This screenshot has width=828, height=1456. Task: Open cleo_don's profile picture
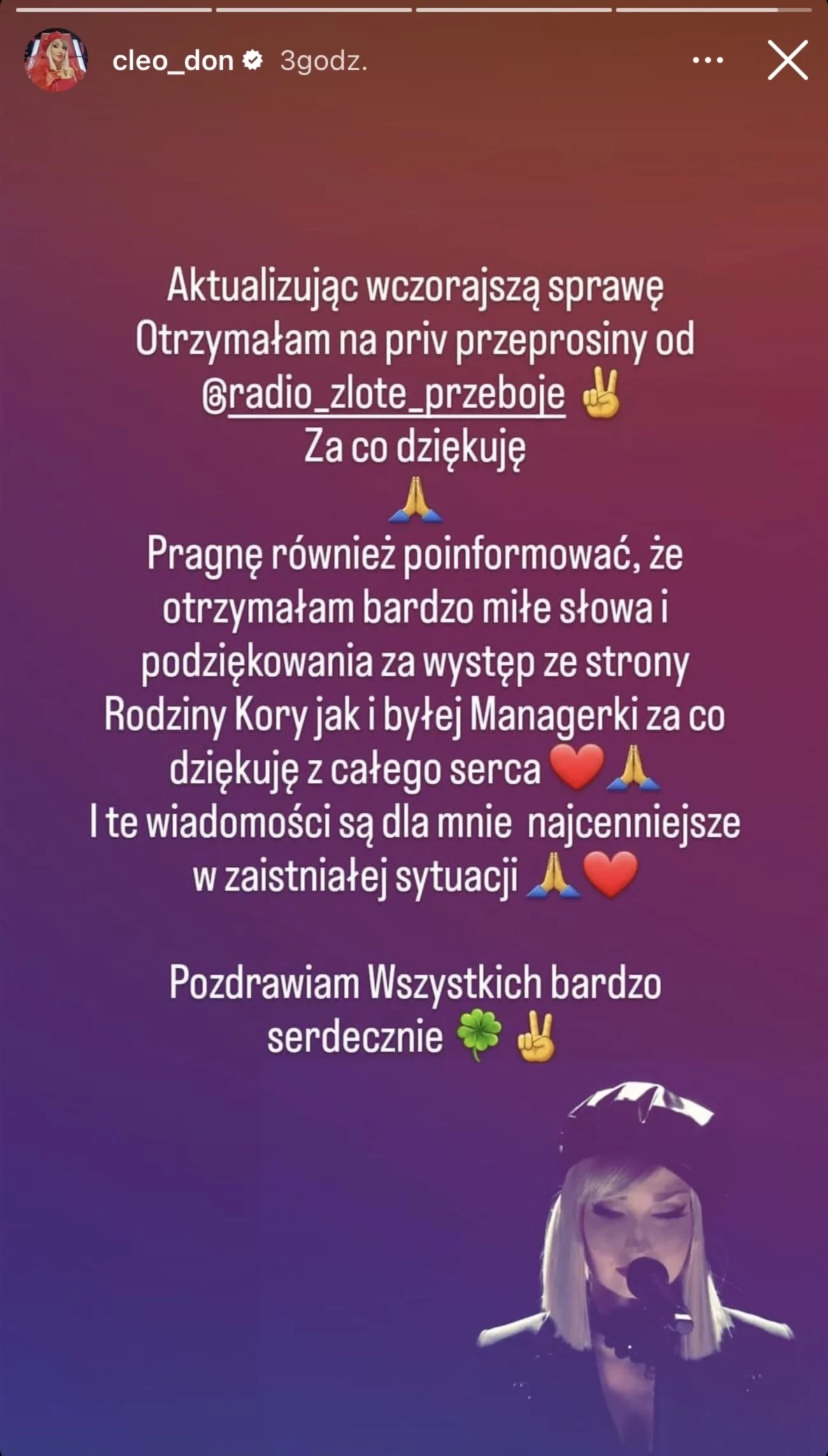[56, 60]
